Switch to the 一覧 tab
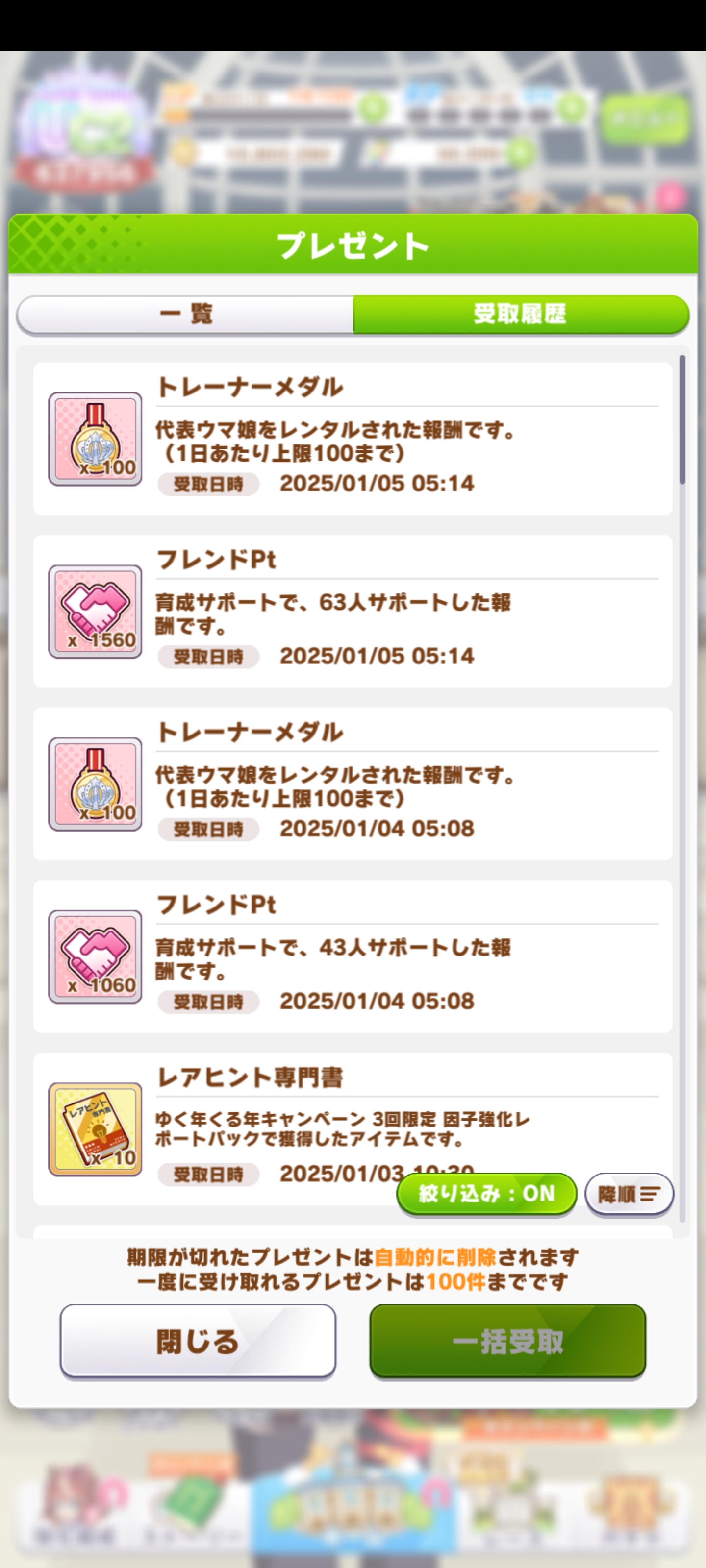Image resolution: width=706 pixels, height=1568 pixels. [x=186, y=314]
